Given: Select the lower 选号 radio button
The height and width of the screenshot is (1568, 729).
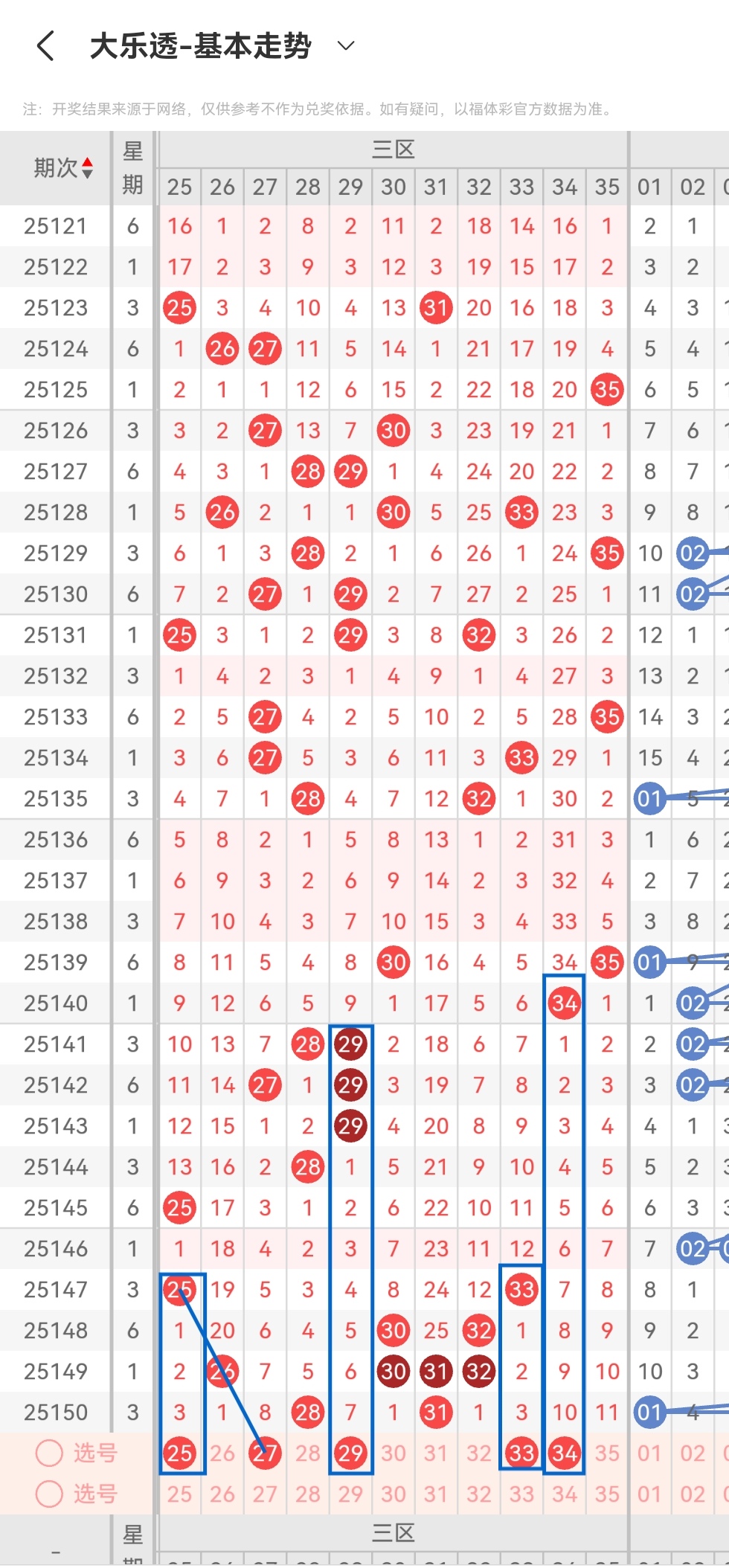Looking at the screenshot, I should tap(49, 1494).
